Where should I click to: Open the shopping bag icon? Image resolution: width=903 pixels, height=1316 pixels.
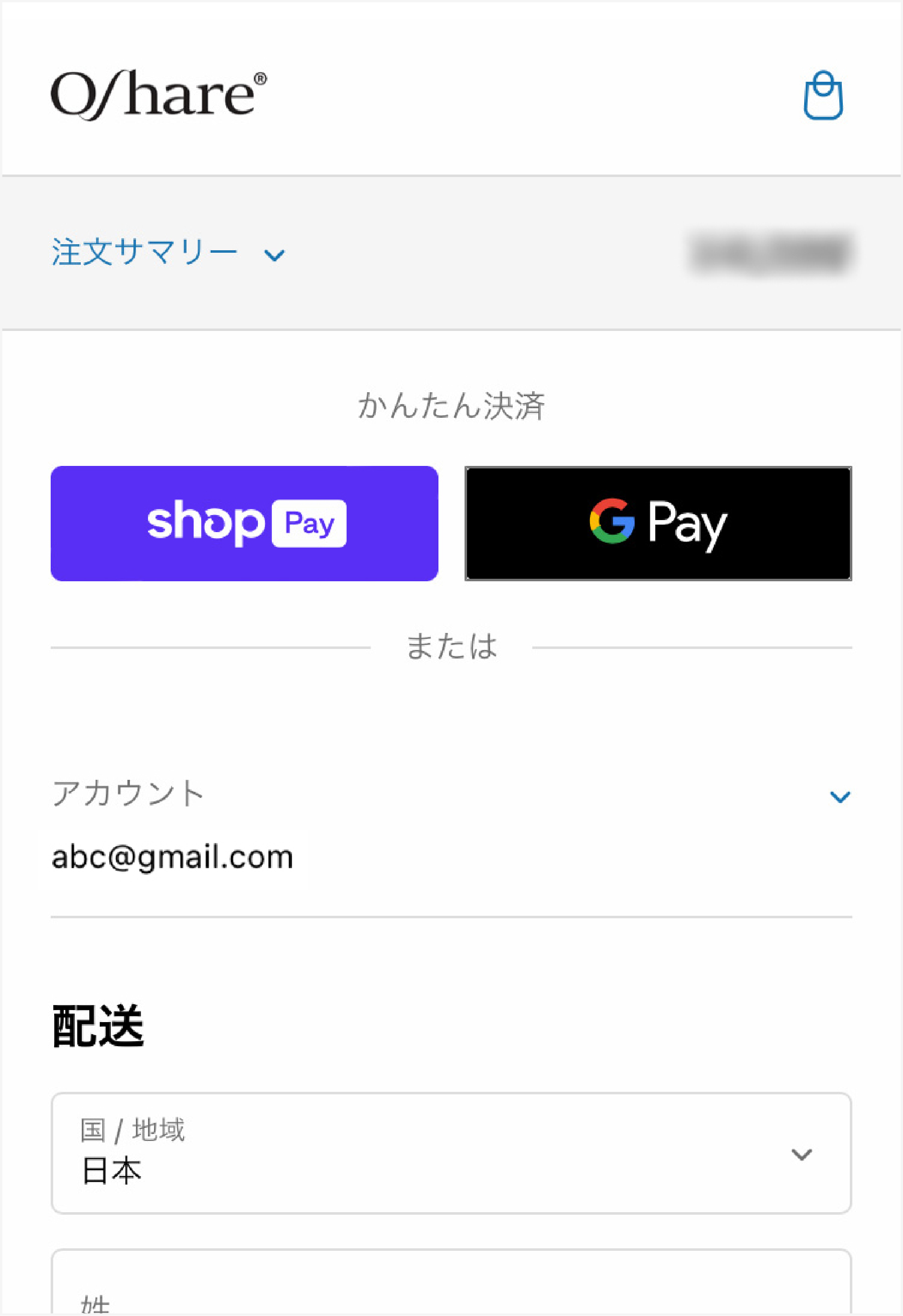tap(823, 95)
